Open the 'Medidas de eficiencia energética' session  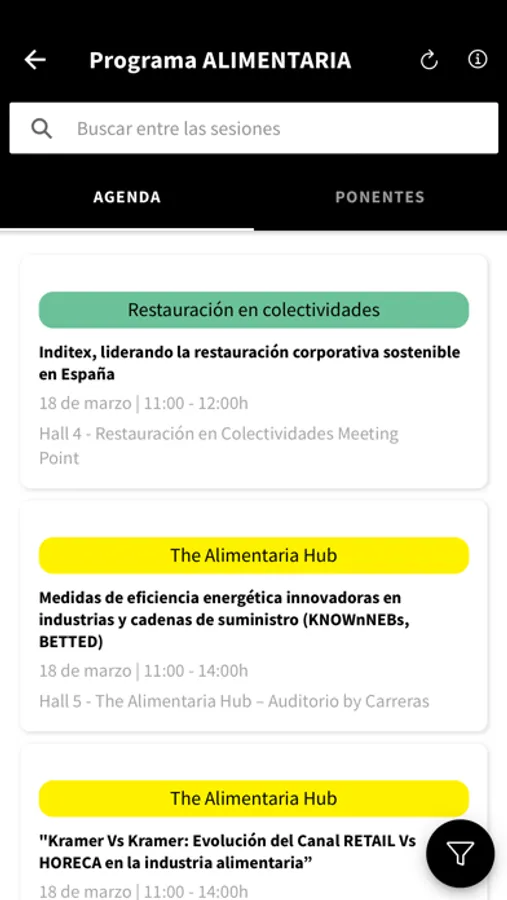tap(254, 616)
